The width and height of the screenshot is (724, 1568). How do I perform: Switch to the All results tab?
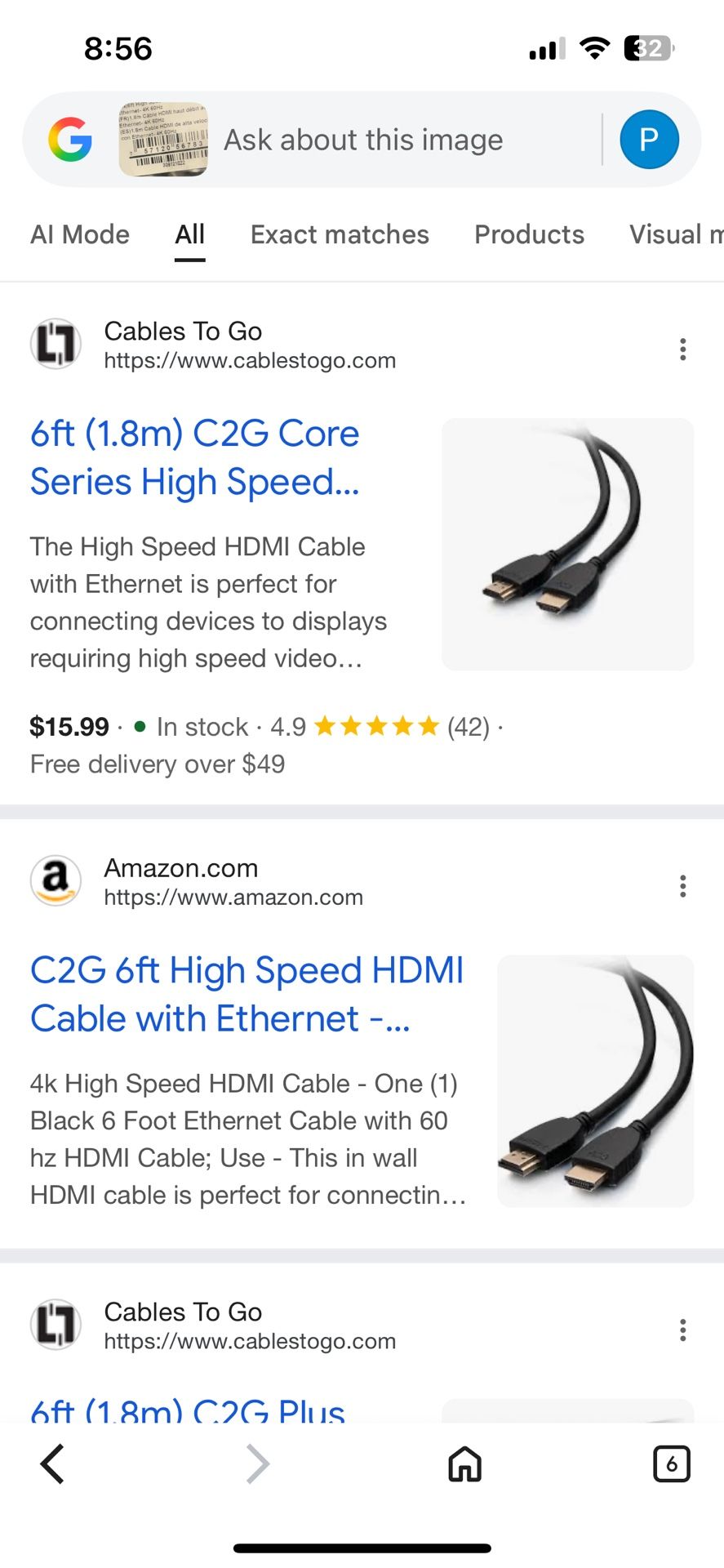(189, 234)
